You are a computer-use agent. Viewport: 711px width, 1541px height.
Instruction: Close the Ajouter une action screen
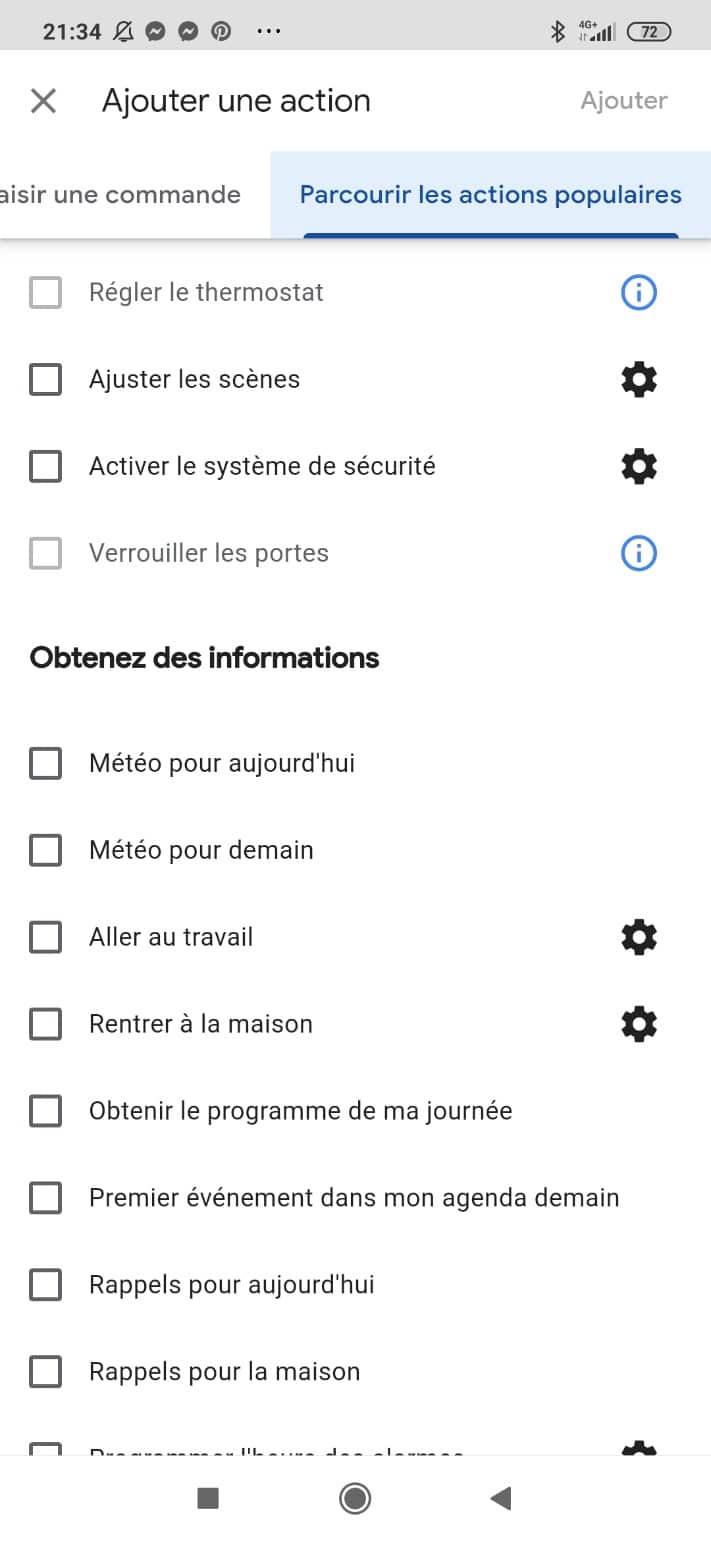(x=43, y=100)
